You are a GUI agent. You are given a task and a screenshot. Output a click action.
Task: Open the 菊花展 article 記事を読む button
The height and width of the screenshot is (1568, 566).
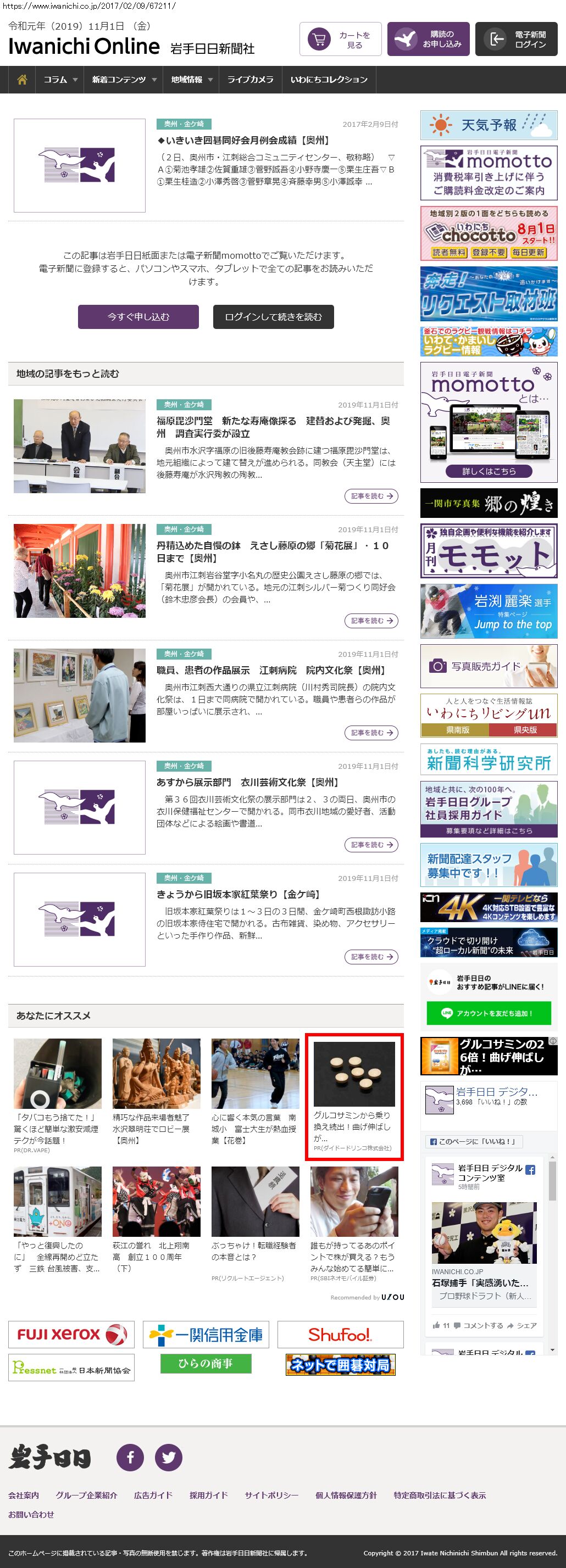coord(370,621)
